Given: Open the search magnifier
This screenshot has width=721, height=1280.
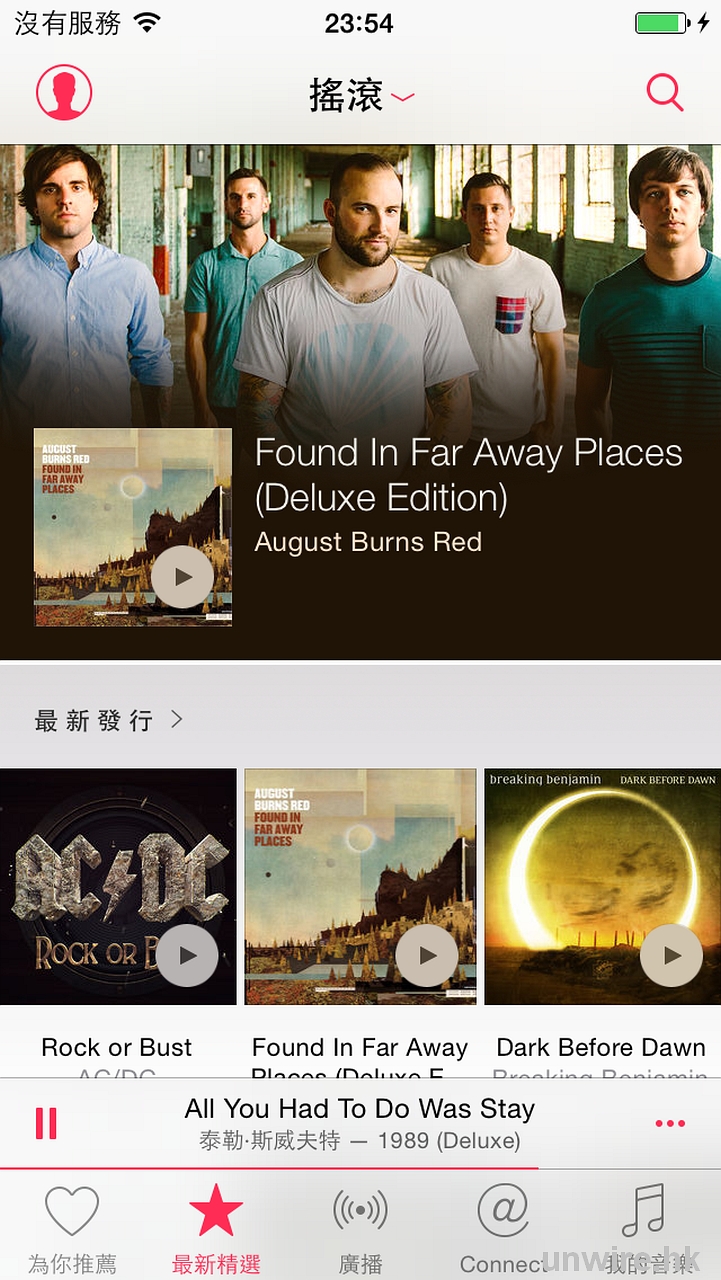Looking at the screenshot, I should coord(664,93).
